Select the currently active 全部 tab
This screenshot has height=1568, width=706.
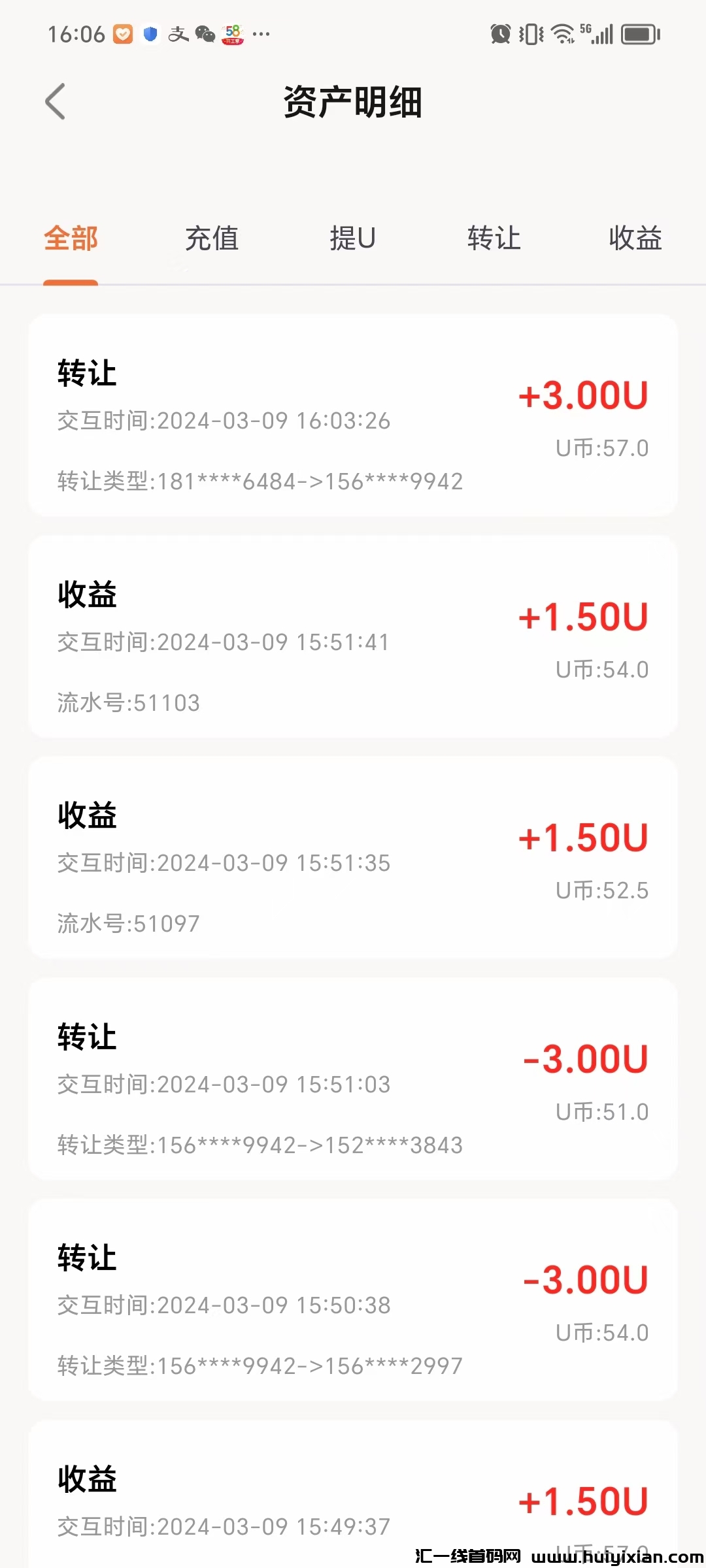pos(70,239)
